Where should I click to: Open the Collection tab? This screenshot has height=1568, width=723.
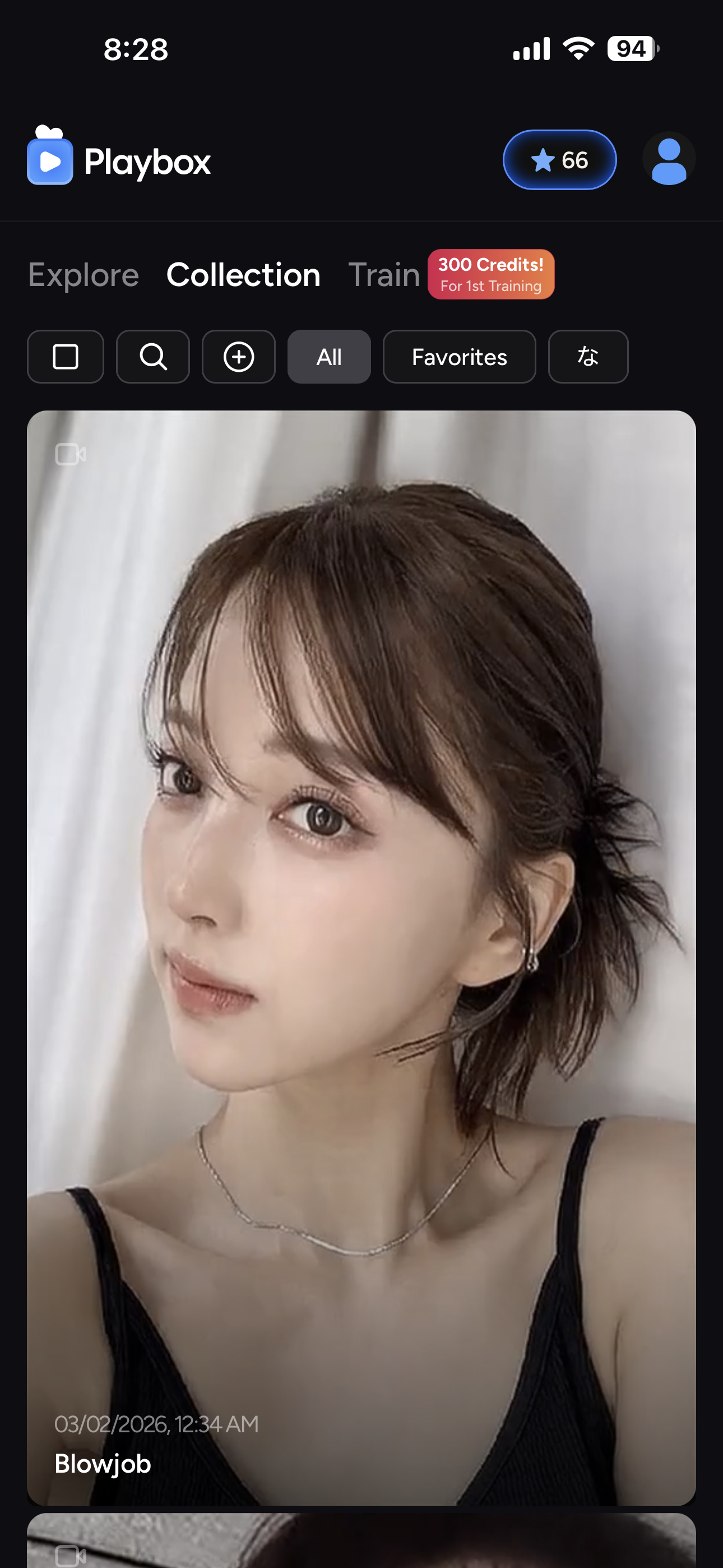(x=243, y=275)
